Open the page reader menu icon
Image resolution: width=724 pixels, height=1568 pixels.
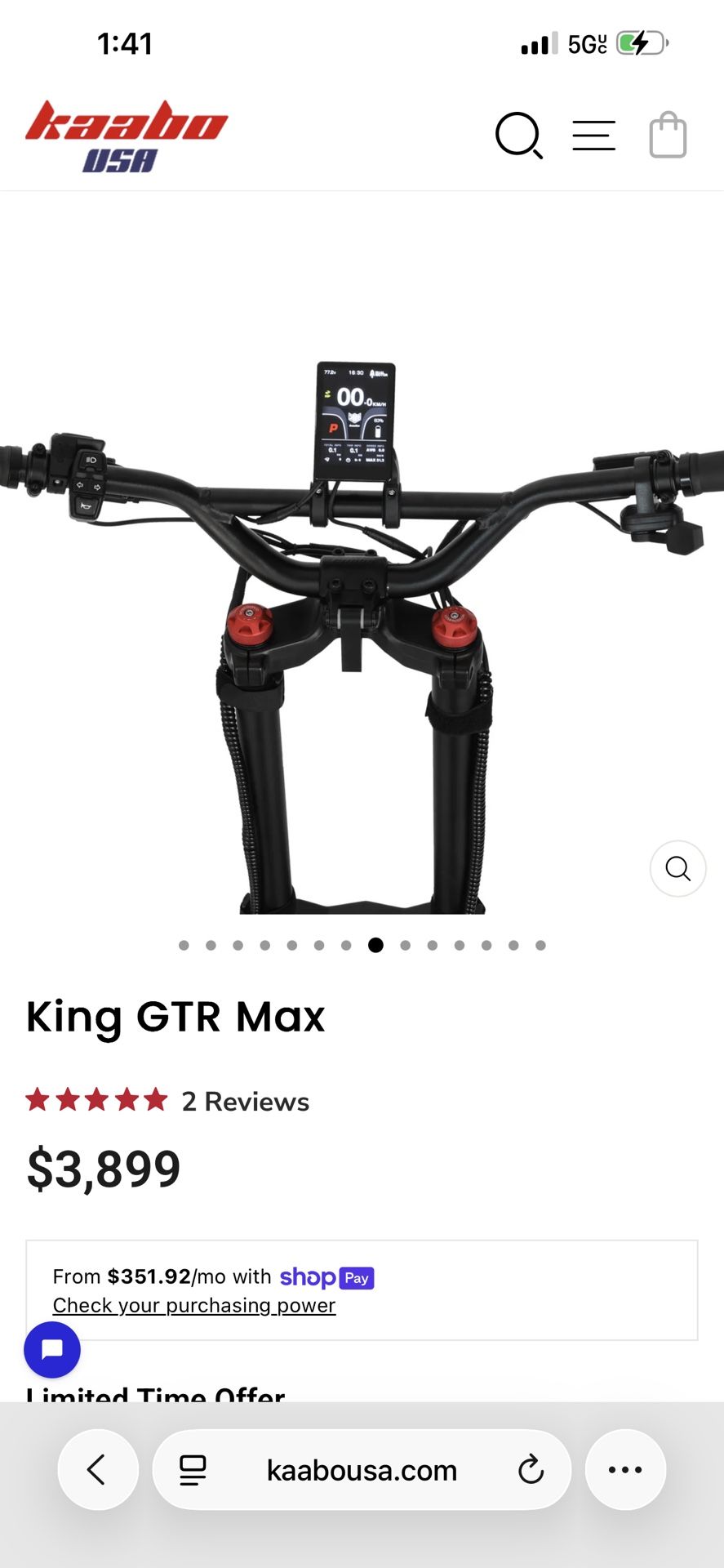tap(193, 1469)
